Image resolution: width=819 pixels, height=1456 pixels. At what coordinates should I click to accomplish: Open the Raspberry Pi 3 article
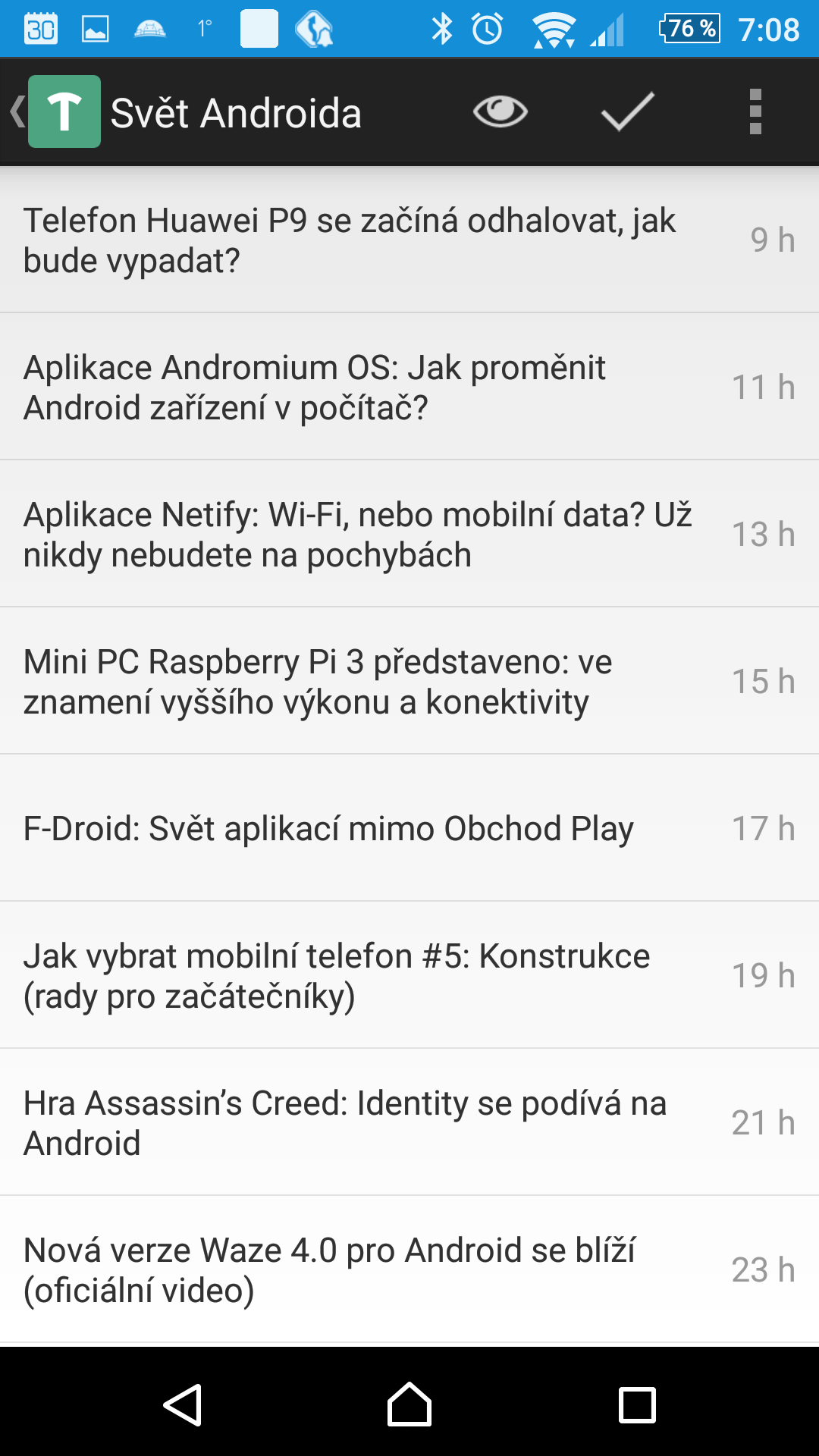pyautogui.click(x=409, y=681)
